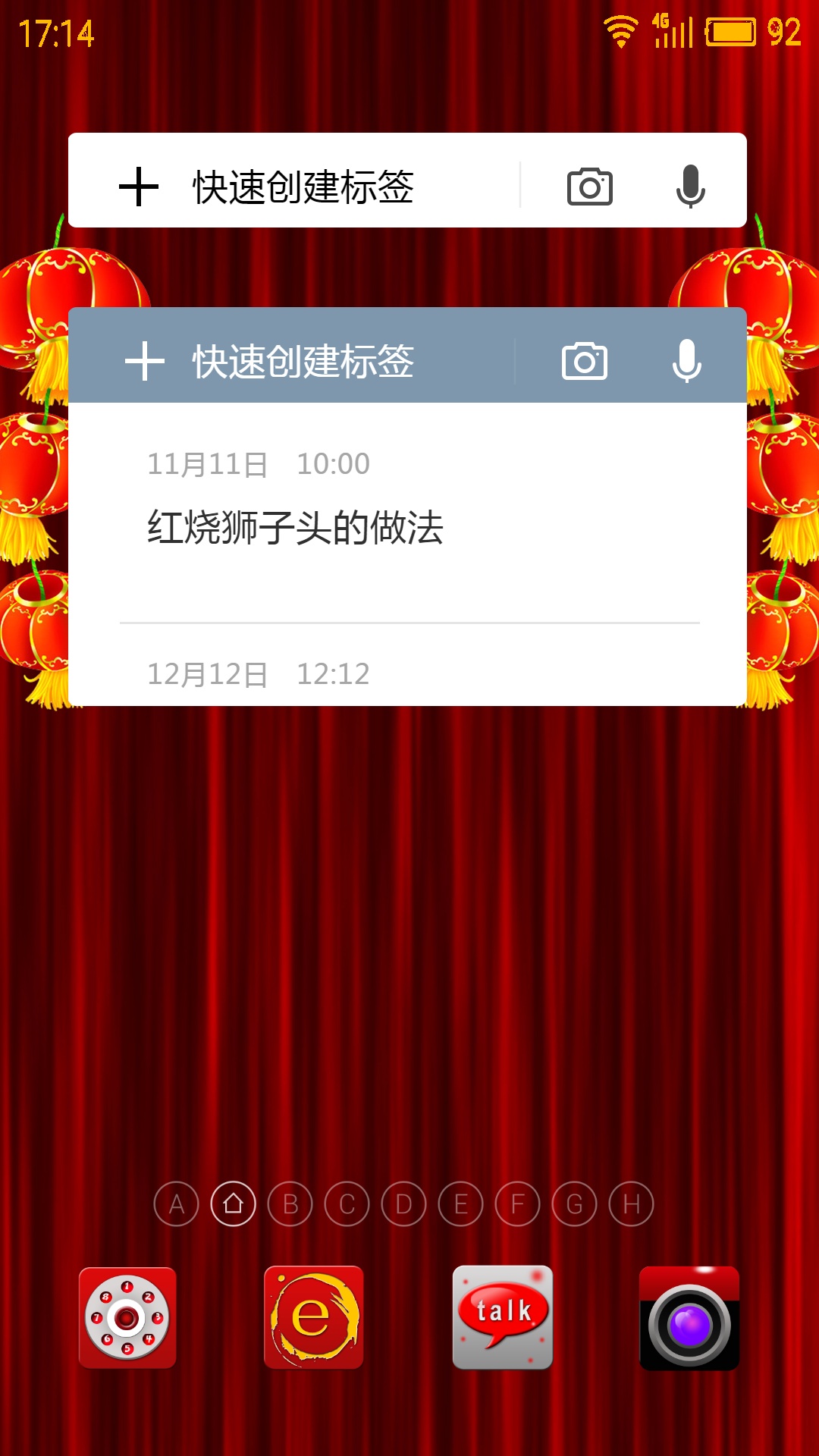
Task: Go to home screen page A
Action: click(177, 1203)
